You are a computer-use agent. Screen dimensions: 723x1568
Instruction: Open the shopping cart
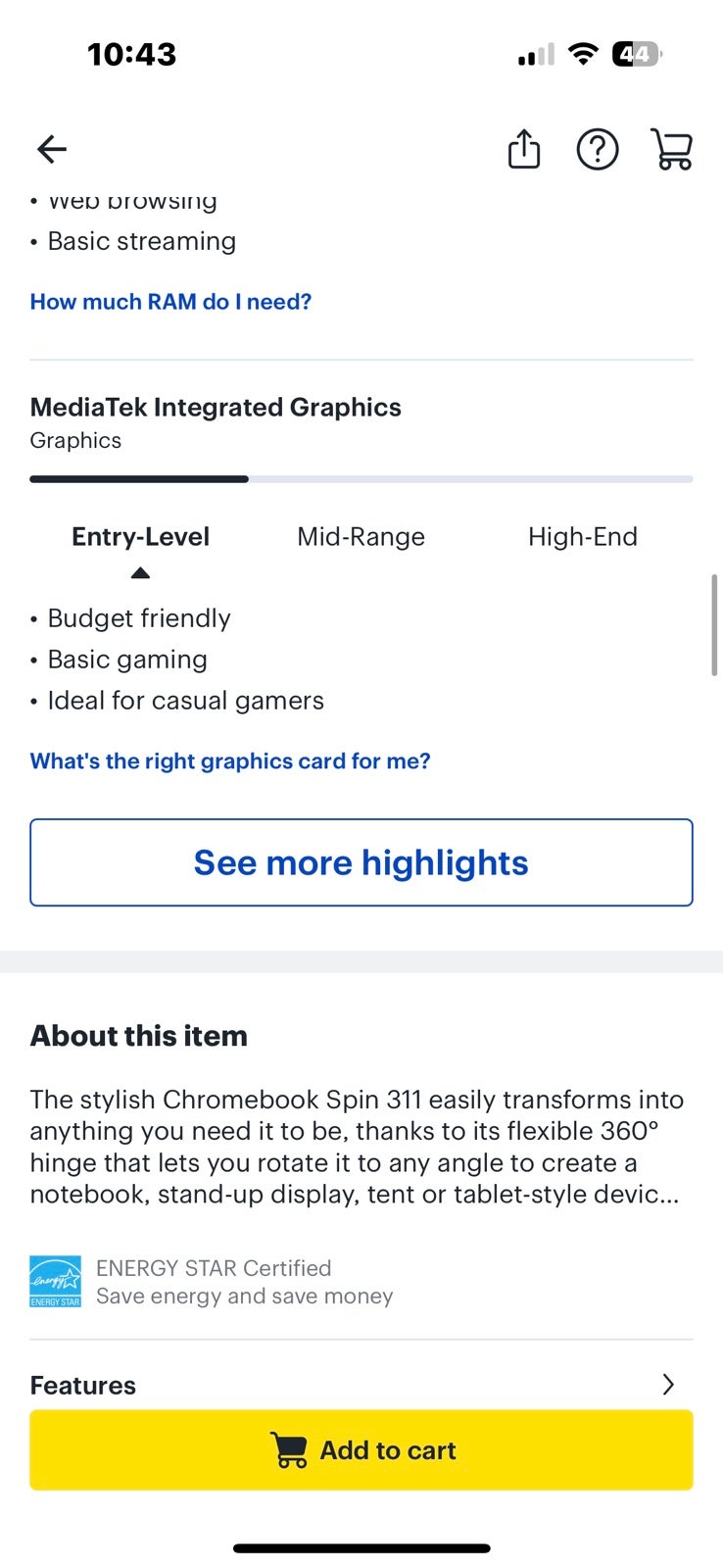(x=672, y=149)
